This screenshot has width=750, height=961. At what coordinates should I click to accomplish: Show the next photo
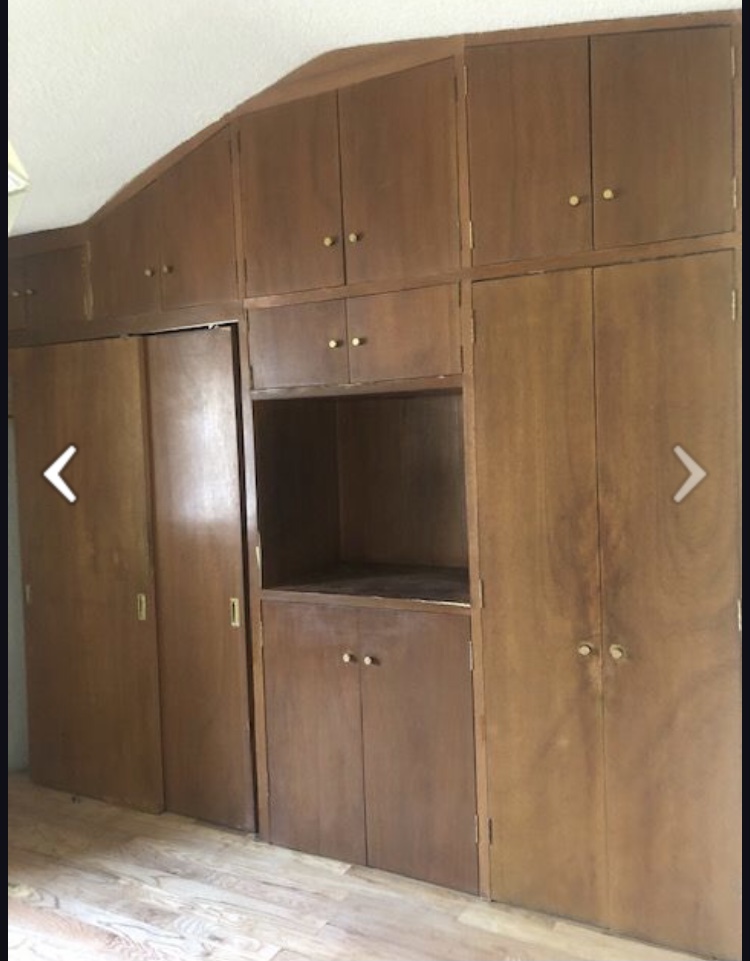(689, 474)
